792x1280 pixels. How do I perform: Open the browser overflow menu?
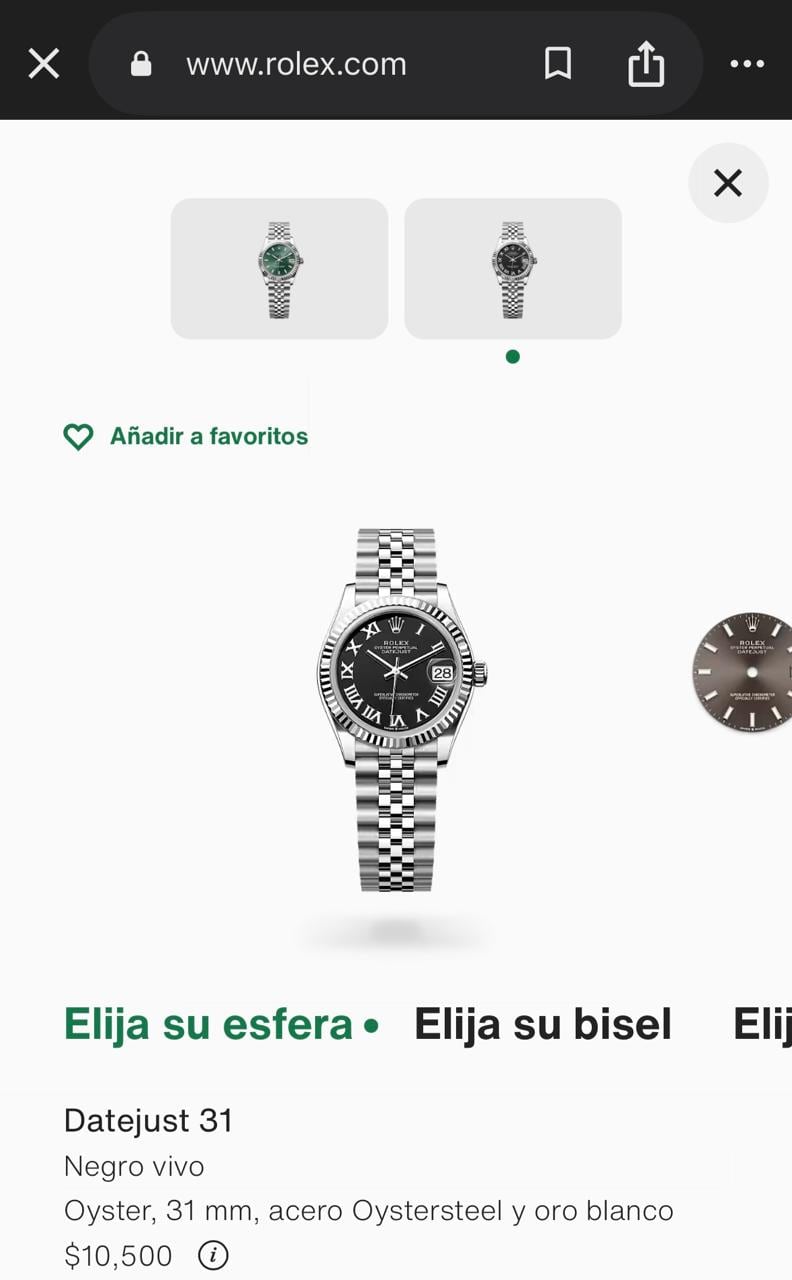(x=747, y=65)
